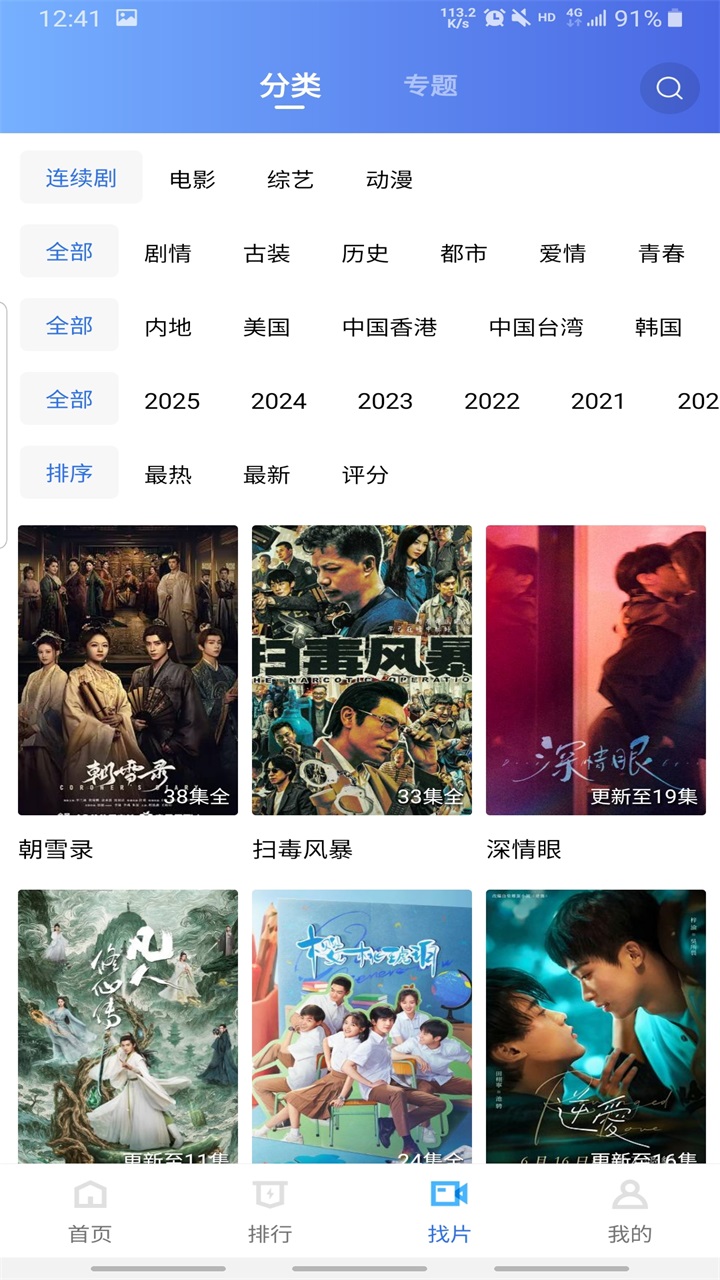Image resolution: width=720 pixels, height=1280 pixels.
Task: Filter genre by 古装
Action: point(266,254)
